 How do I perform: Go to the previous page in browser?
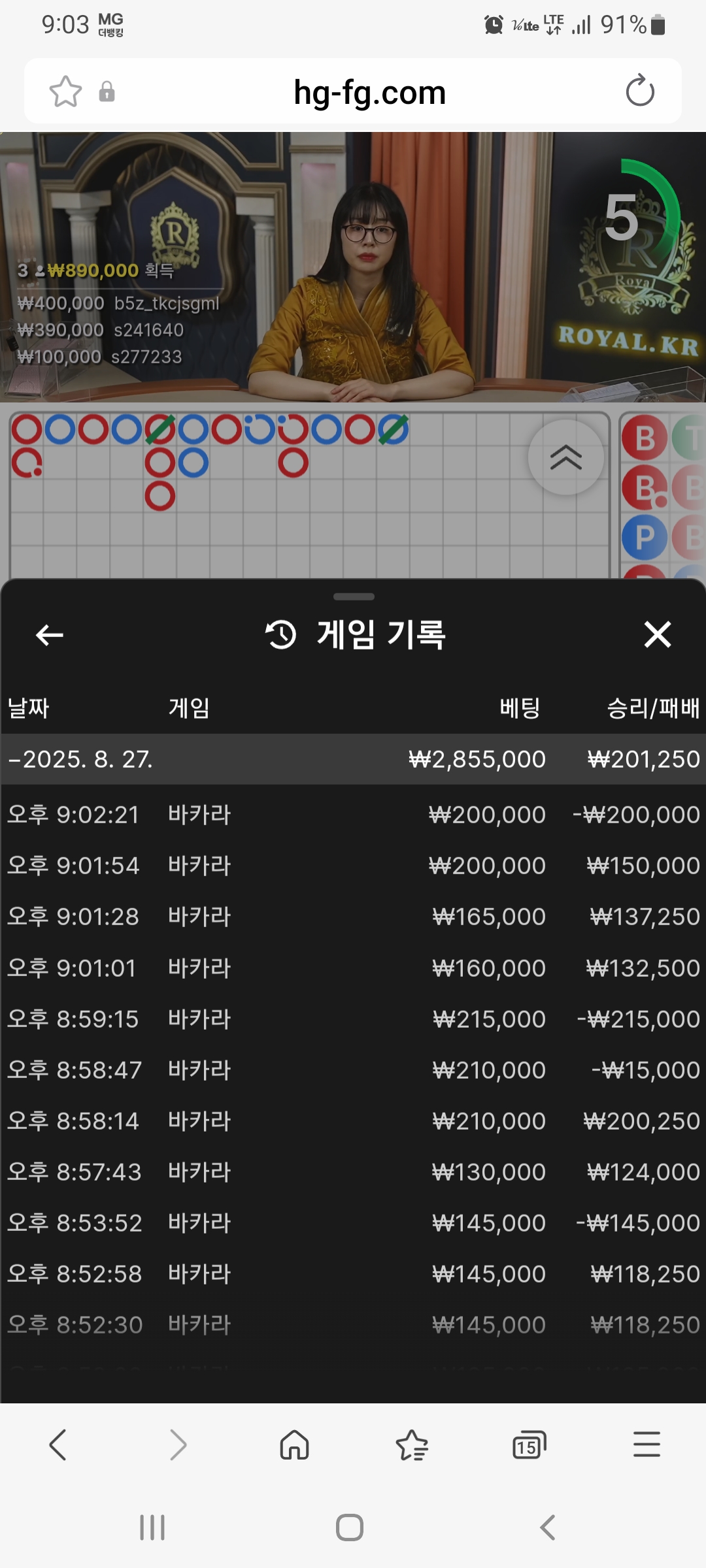58,1445
